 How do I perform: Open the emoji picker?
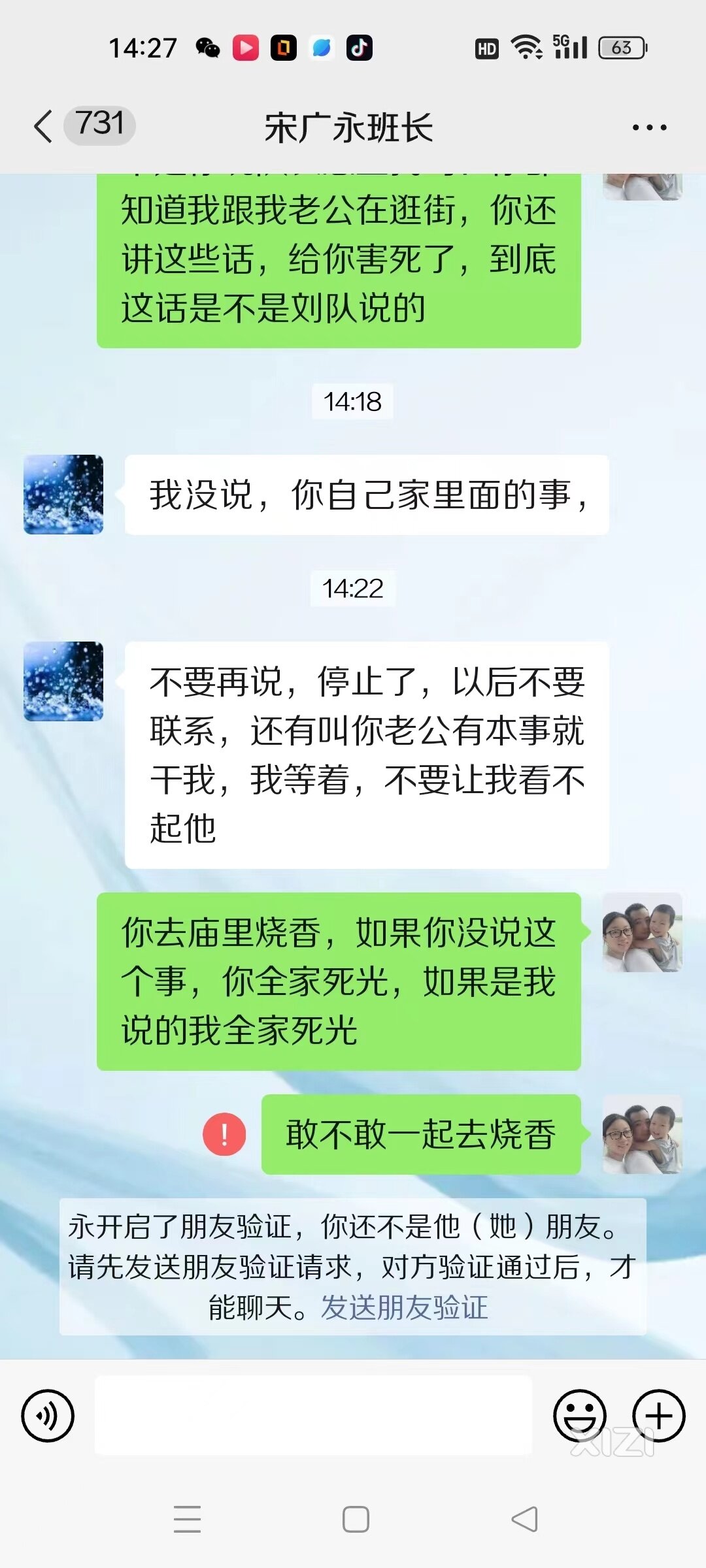coord(579,1416)
